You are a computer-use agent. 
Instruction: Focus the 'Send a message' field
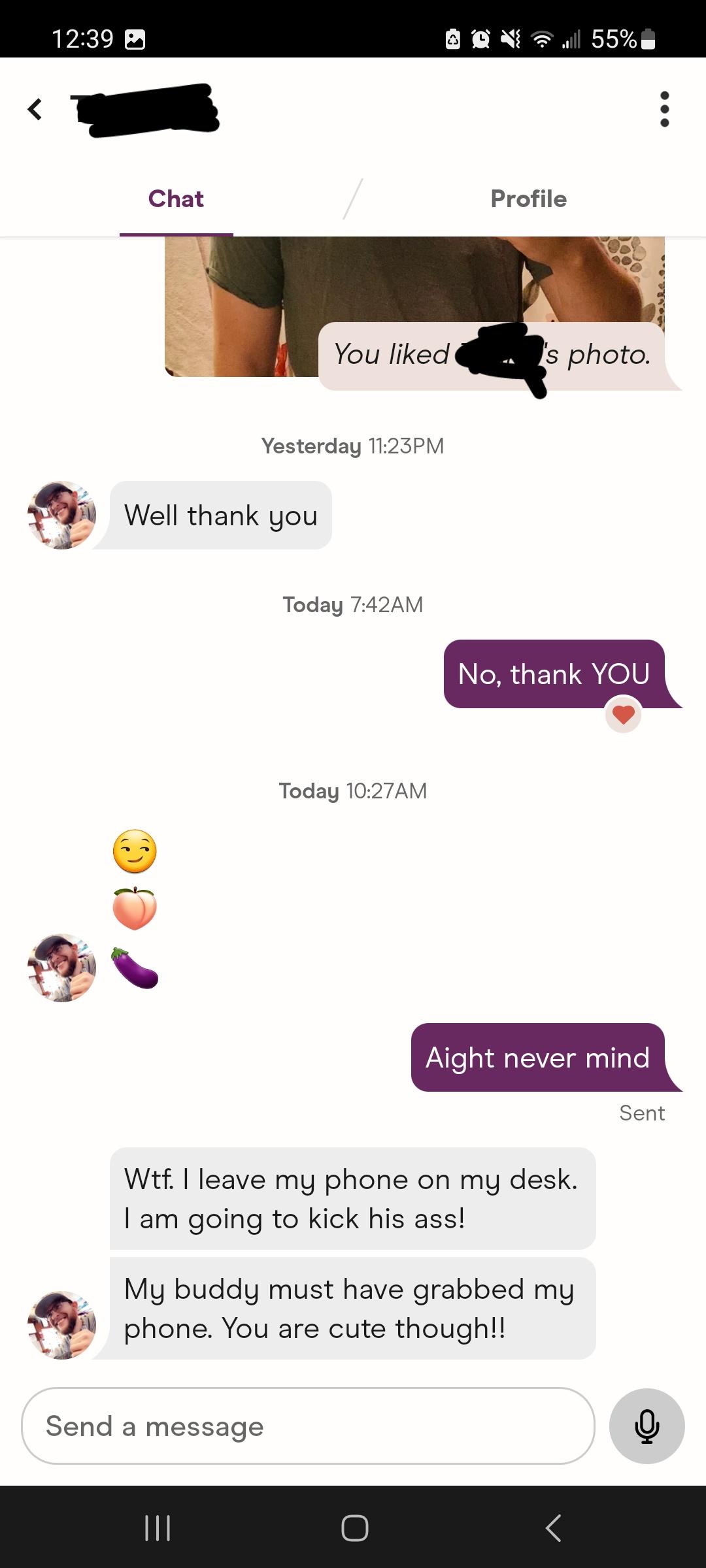[x=307, y=1426]
